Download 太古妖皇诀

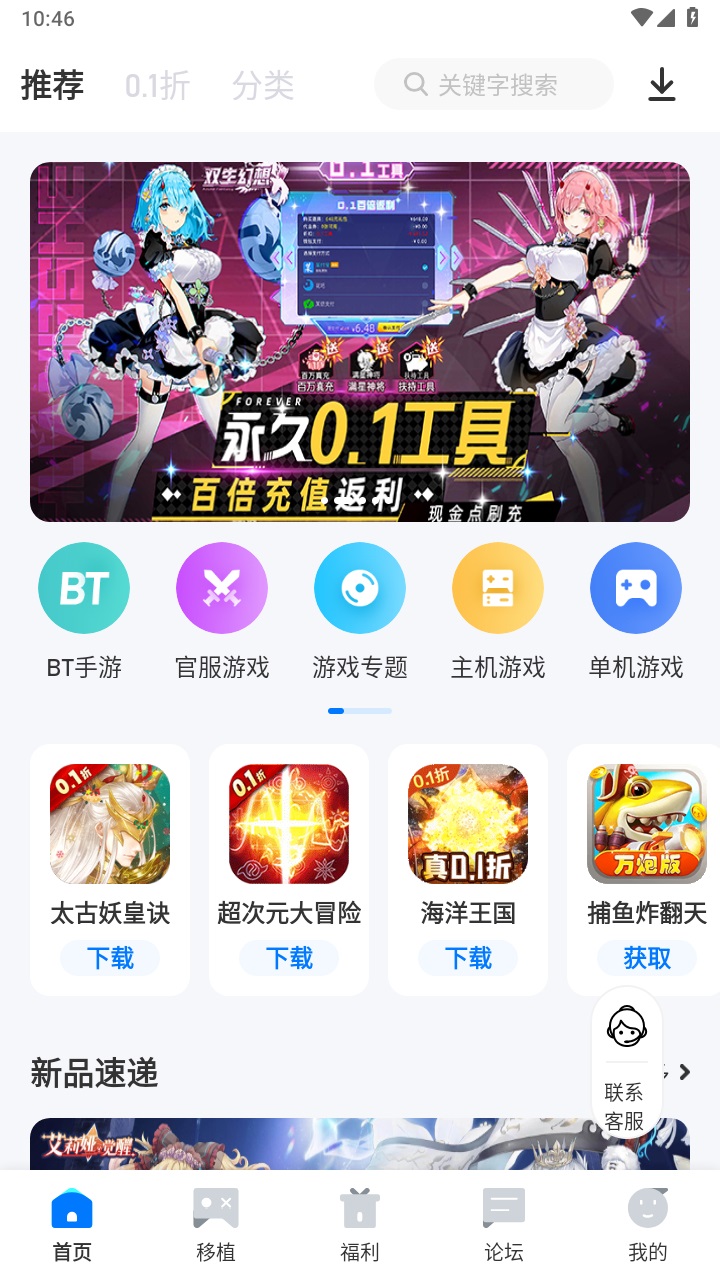[x=110, y=958]
